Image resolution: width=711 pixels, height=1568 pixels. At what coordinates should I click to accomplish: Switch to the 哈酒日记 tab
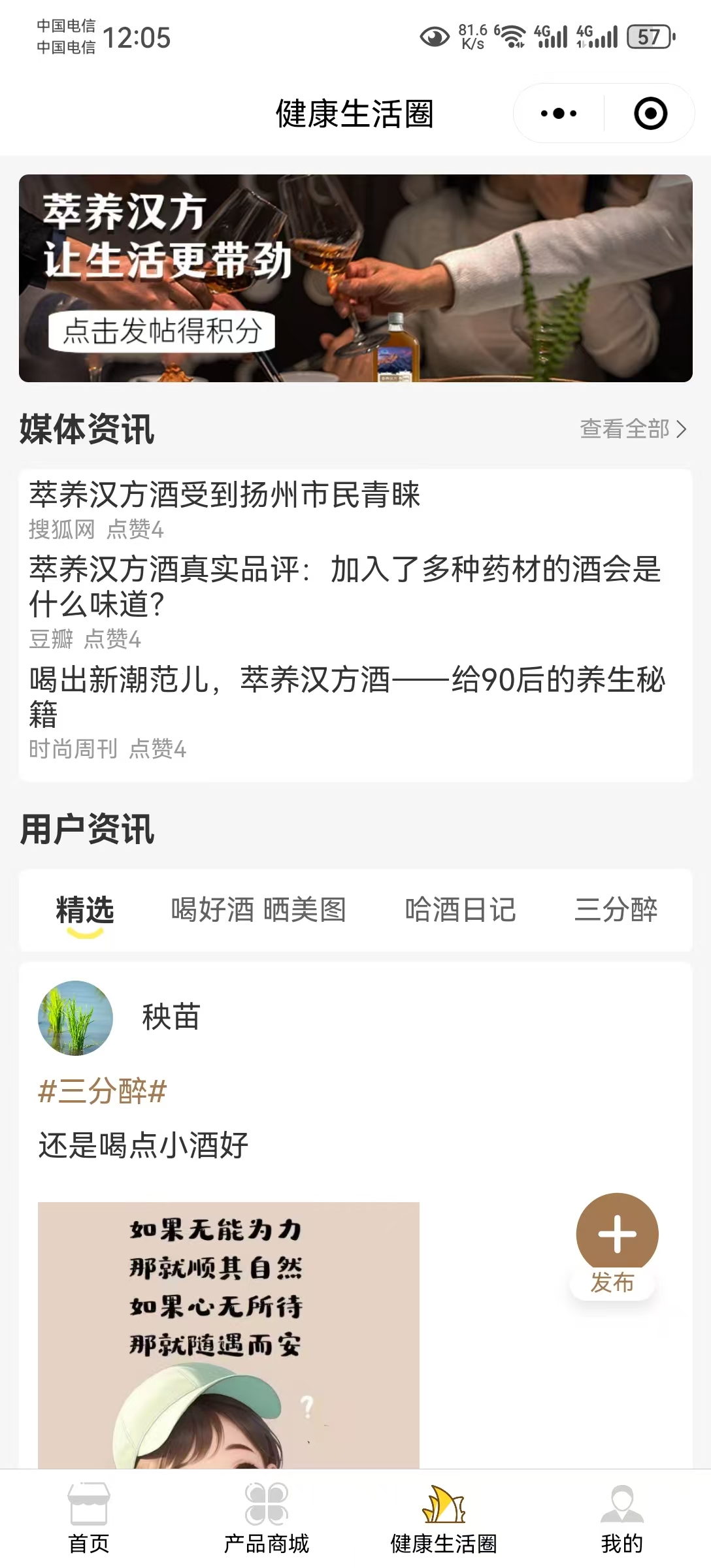pos(460,909)
